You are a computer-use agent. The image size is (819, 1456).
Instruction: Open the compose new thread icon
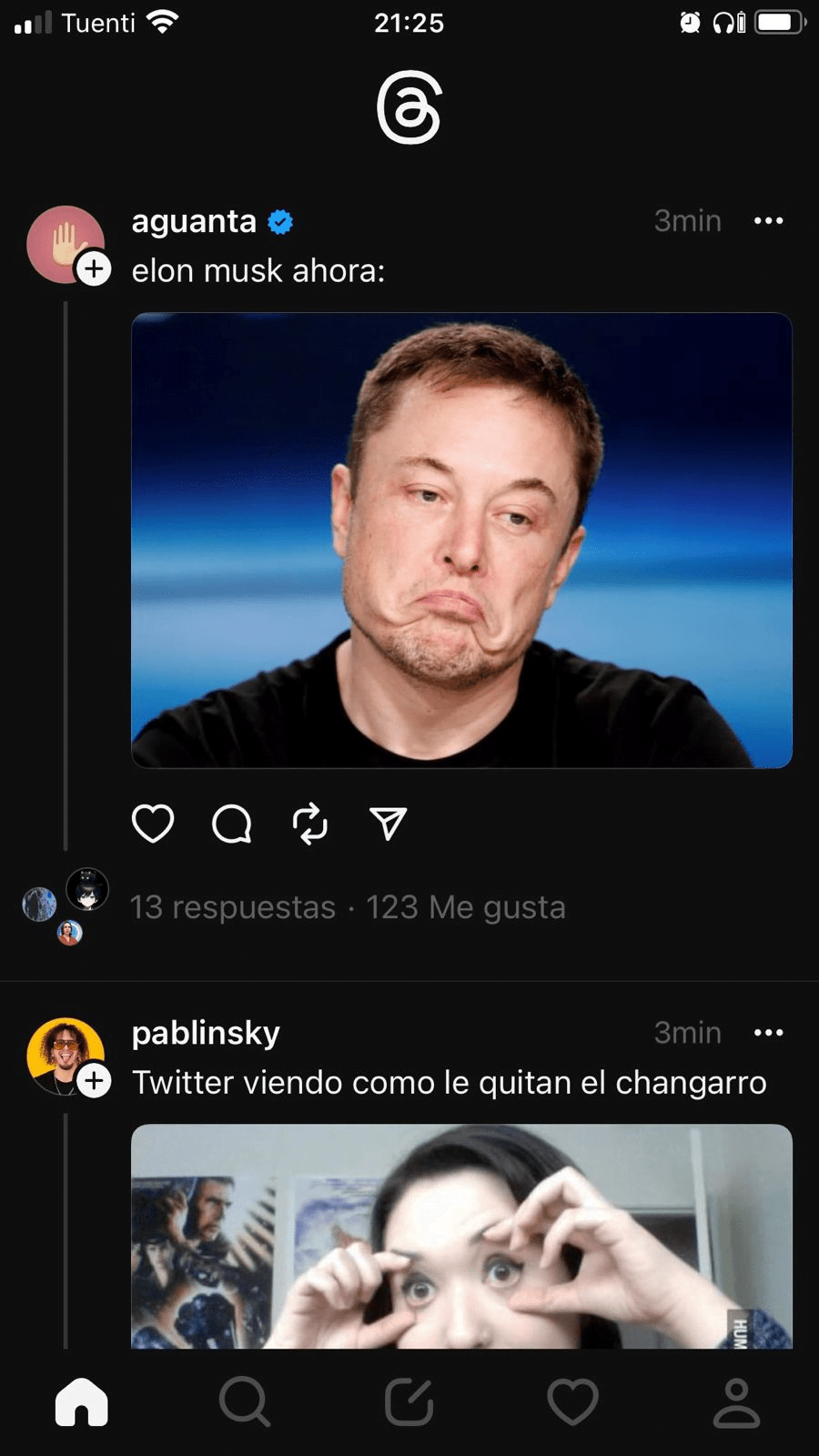point(409,1401)
